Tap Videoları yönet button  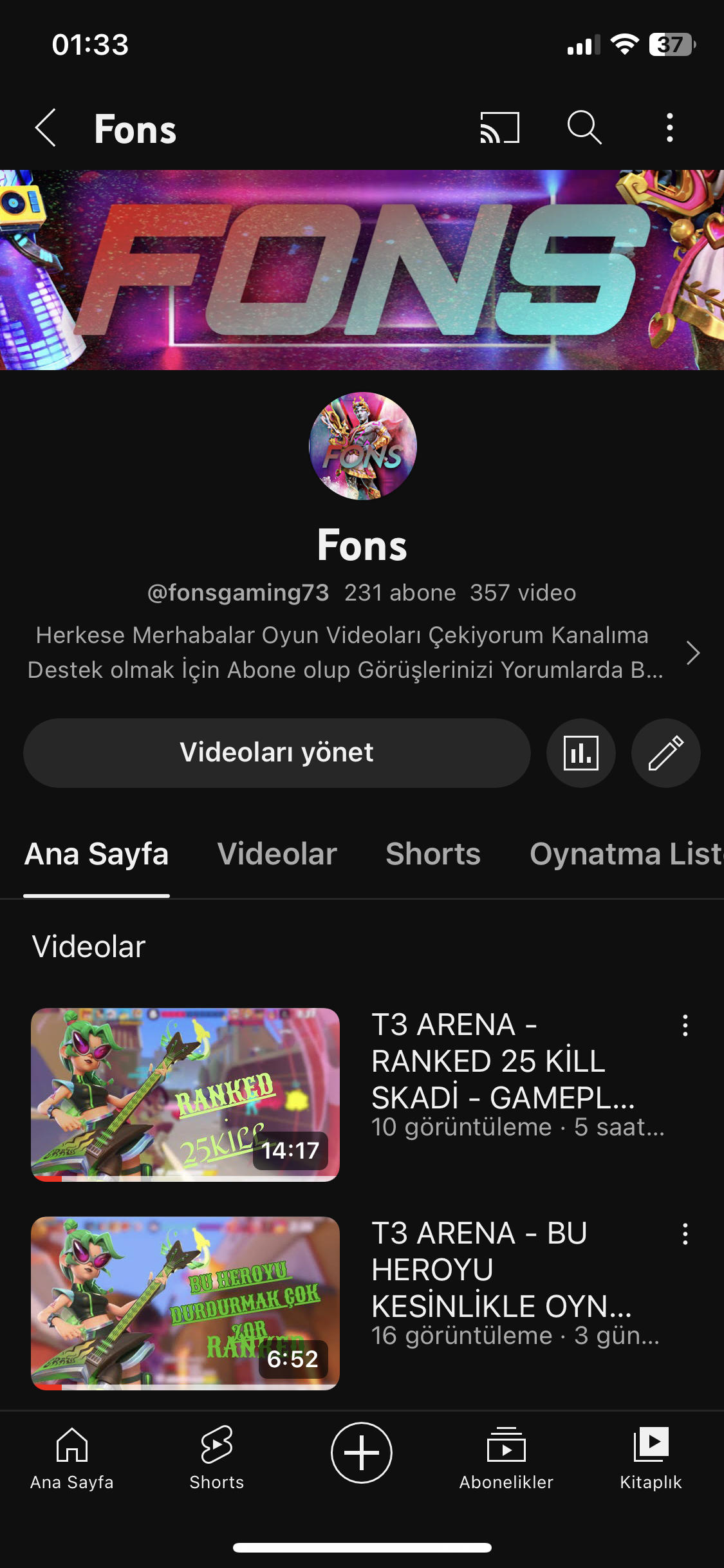tap(277, 752)
